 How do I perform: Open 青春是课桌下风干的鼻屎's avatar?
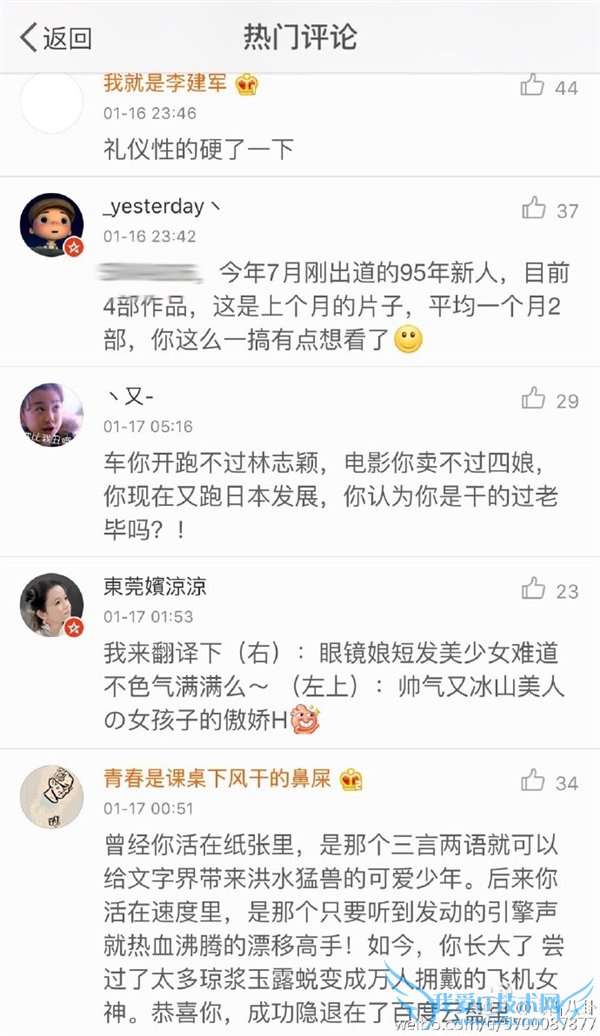click(x=52, y=796)
